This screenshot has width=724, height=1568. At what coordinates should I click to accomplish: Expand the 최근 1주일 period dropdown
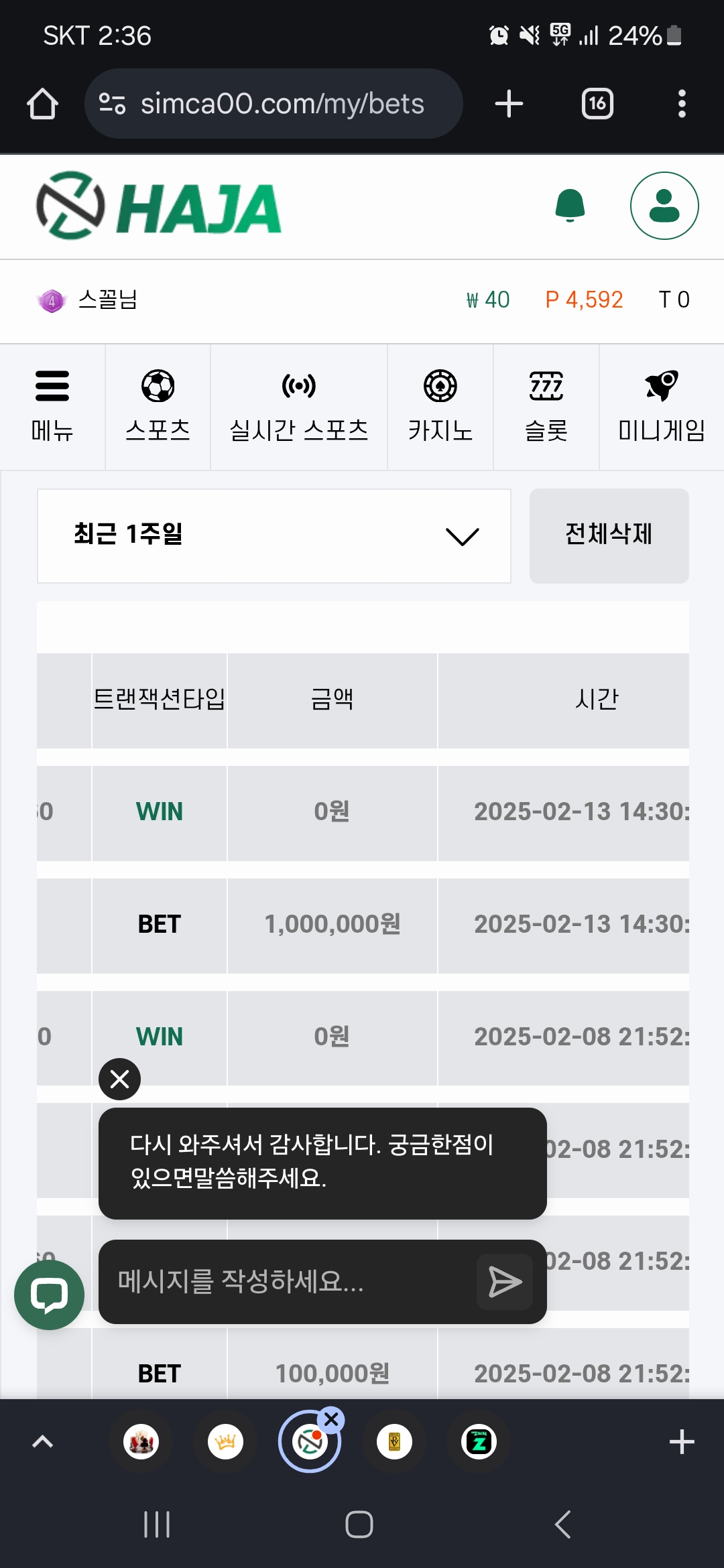tap(274, 536)
